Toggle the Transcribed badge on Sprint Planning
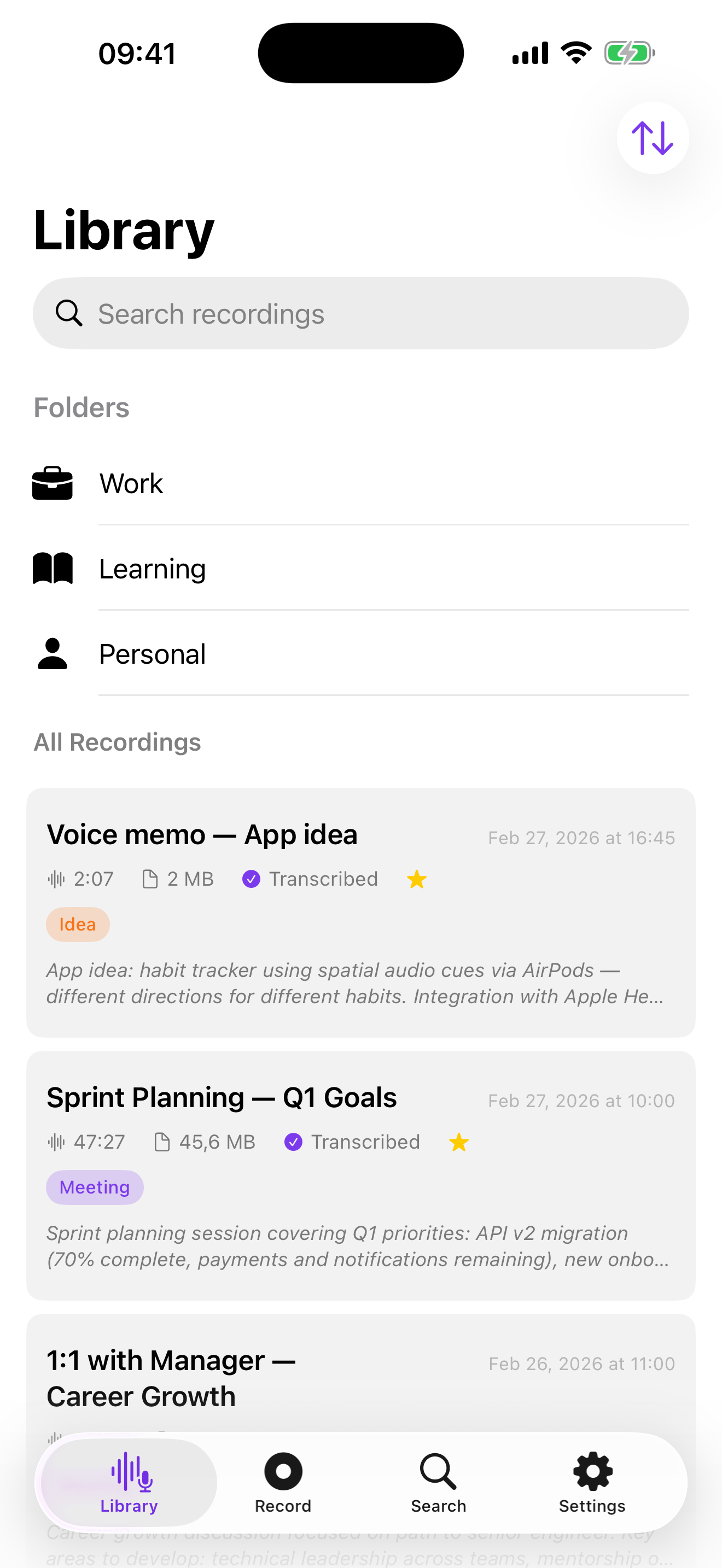722x1568 pixels. [x=351, y=1142]
